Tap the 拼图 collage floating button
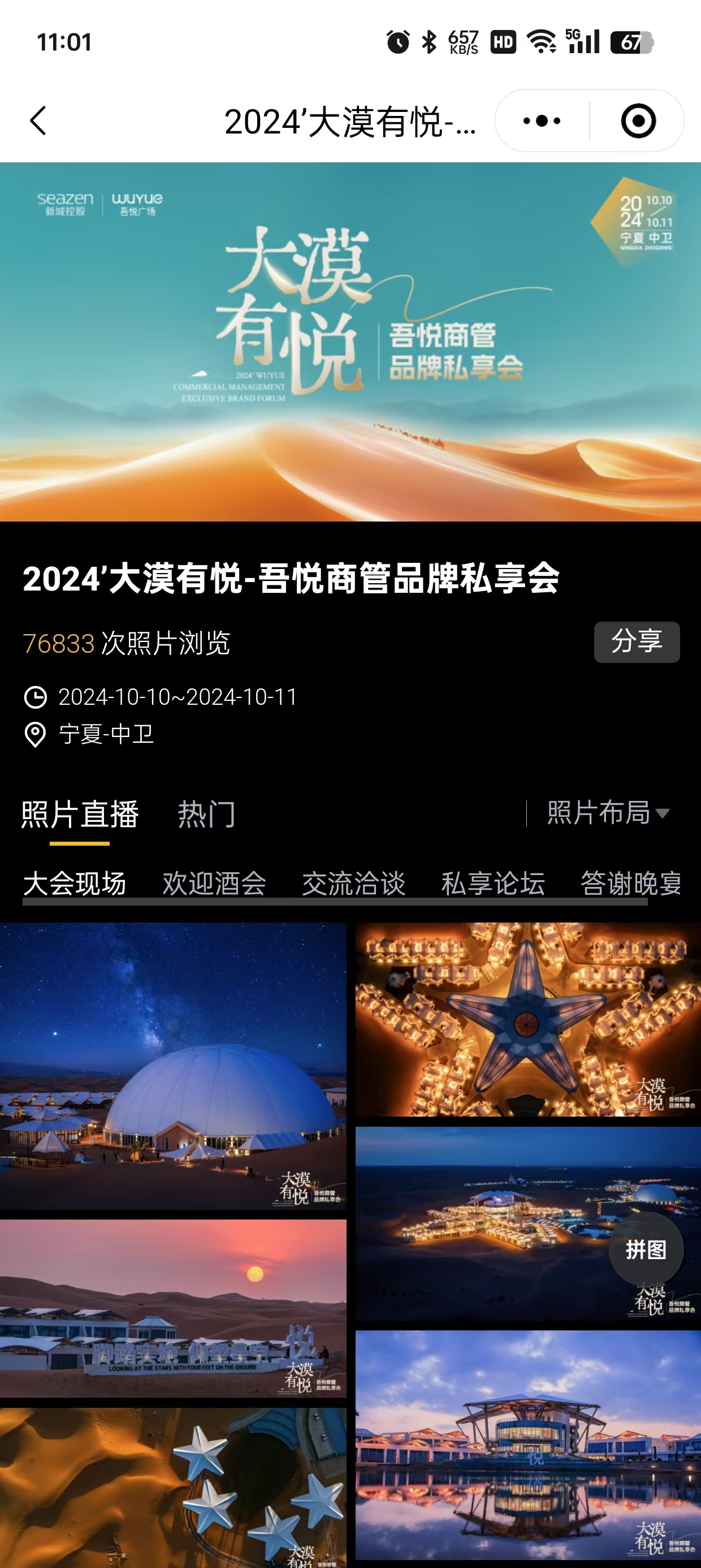Screen dimensions: 701x1568 (x=646, y=1250)
